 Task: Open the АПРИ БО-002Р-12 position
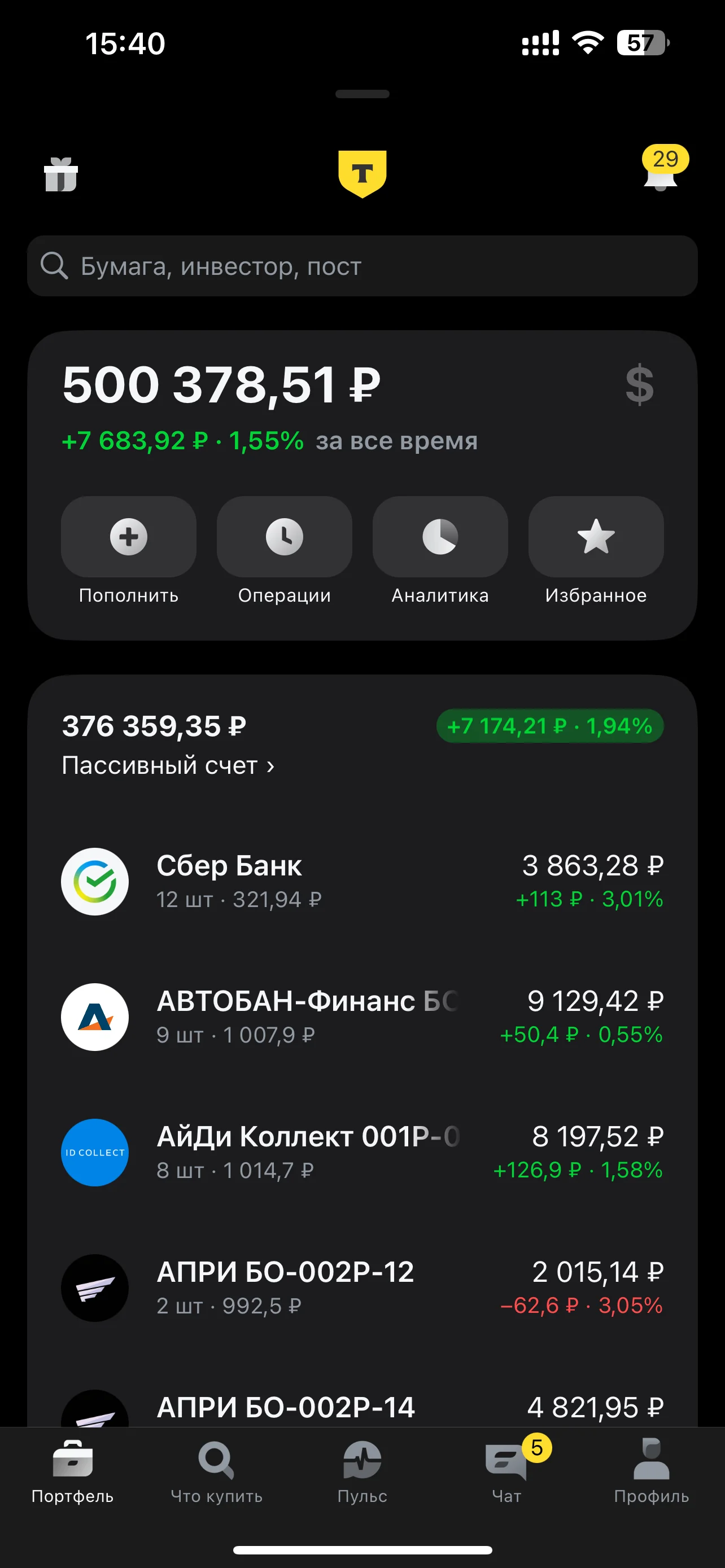(x=362, y=1288)
